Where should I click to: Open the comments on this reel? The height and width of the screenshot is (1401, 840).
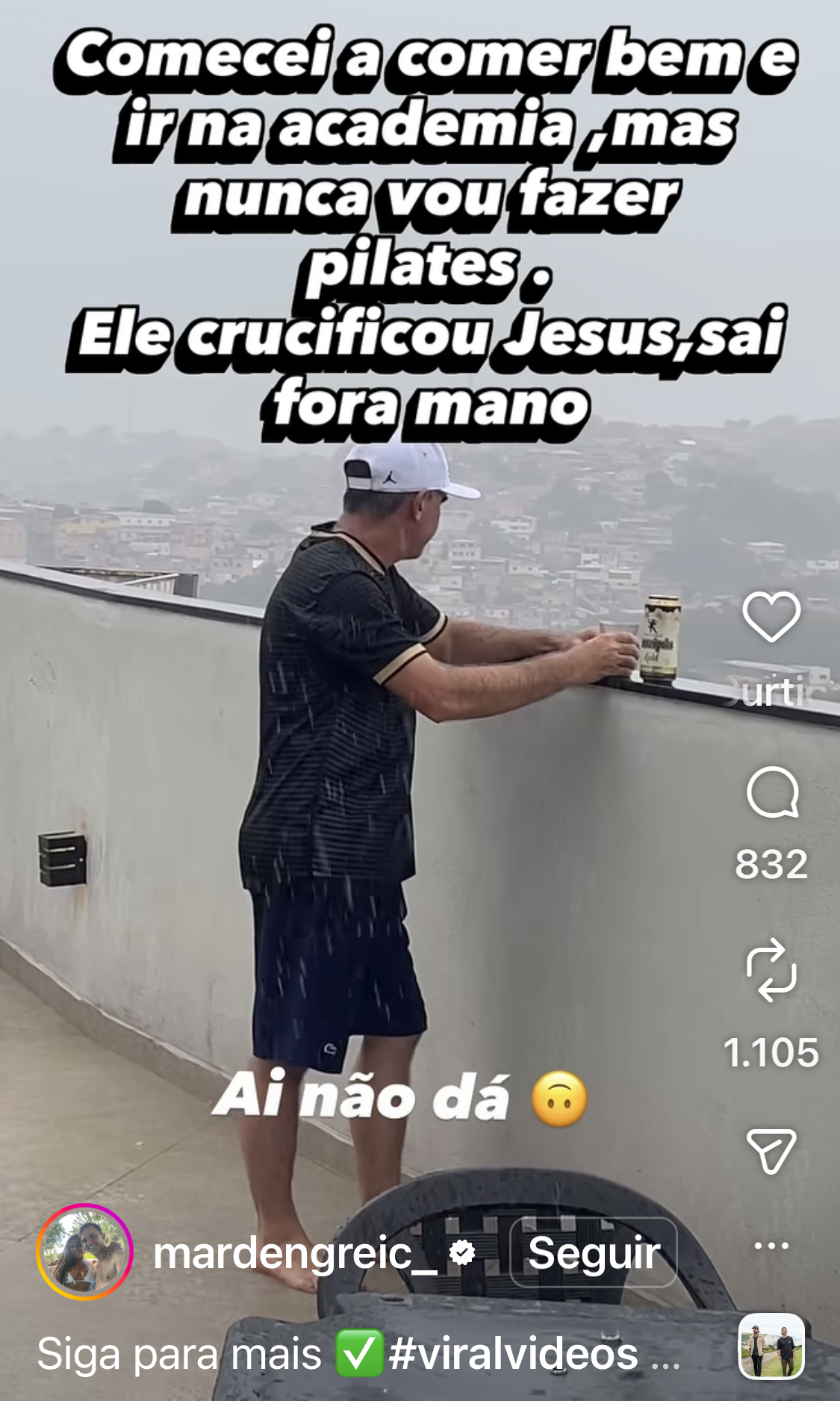[772, 792]
